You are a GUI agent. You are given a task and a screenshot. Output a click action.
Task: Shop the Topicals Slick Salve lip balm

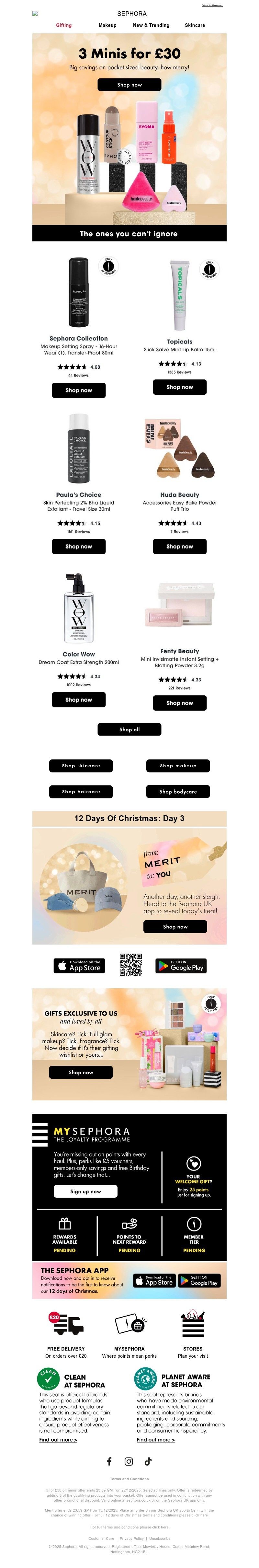tap(180, 387)
